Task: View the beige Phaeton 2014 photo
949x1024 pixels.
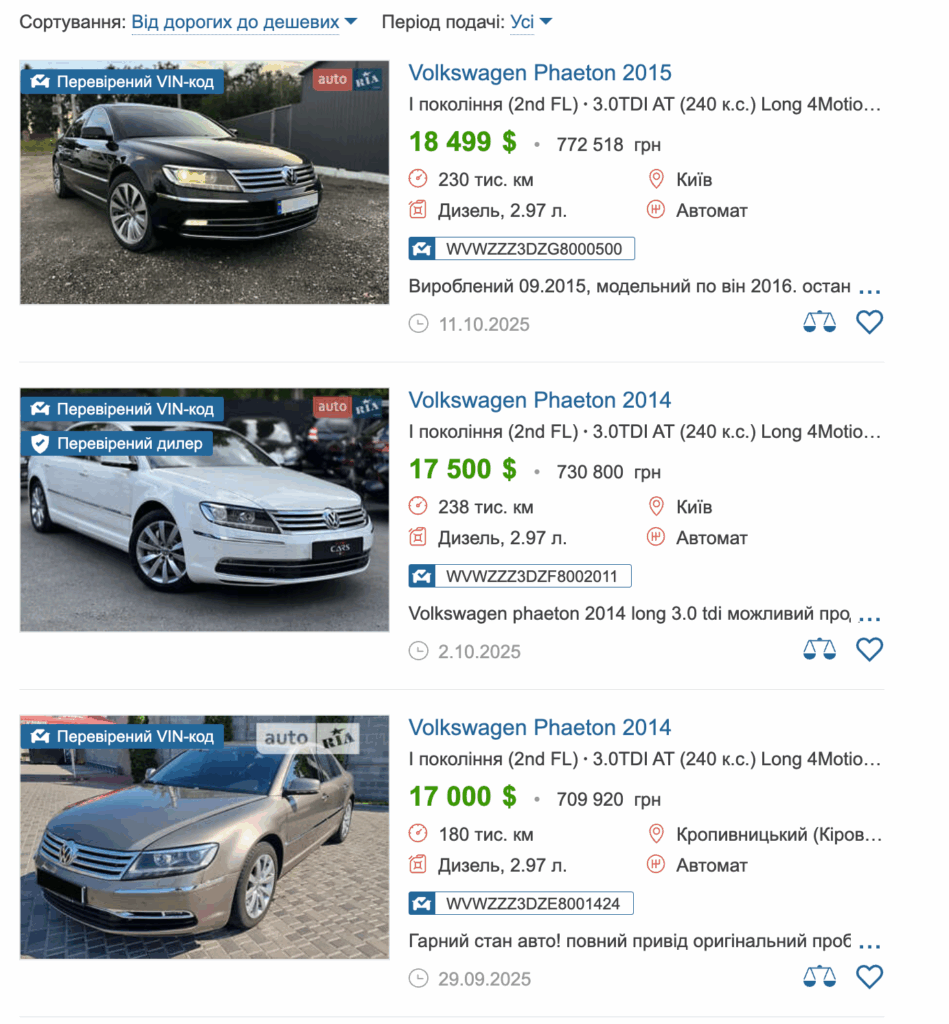Action: pyautogui.click(x=204, y=837)
